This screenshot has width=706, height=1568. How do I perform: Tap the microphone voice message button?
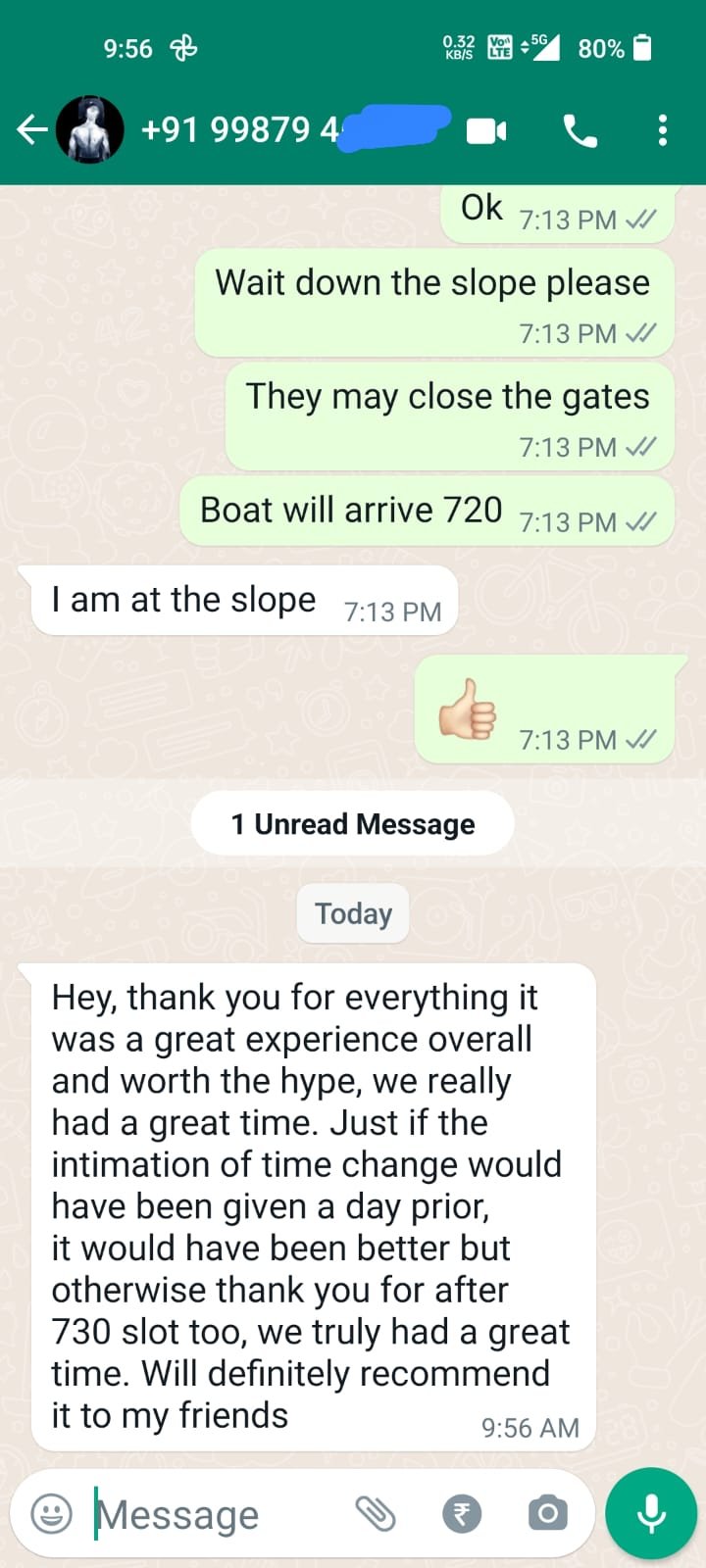[651, 1514]
